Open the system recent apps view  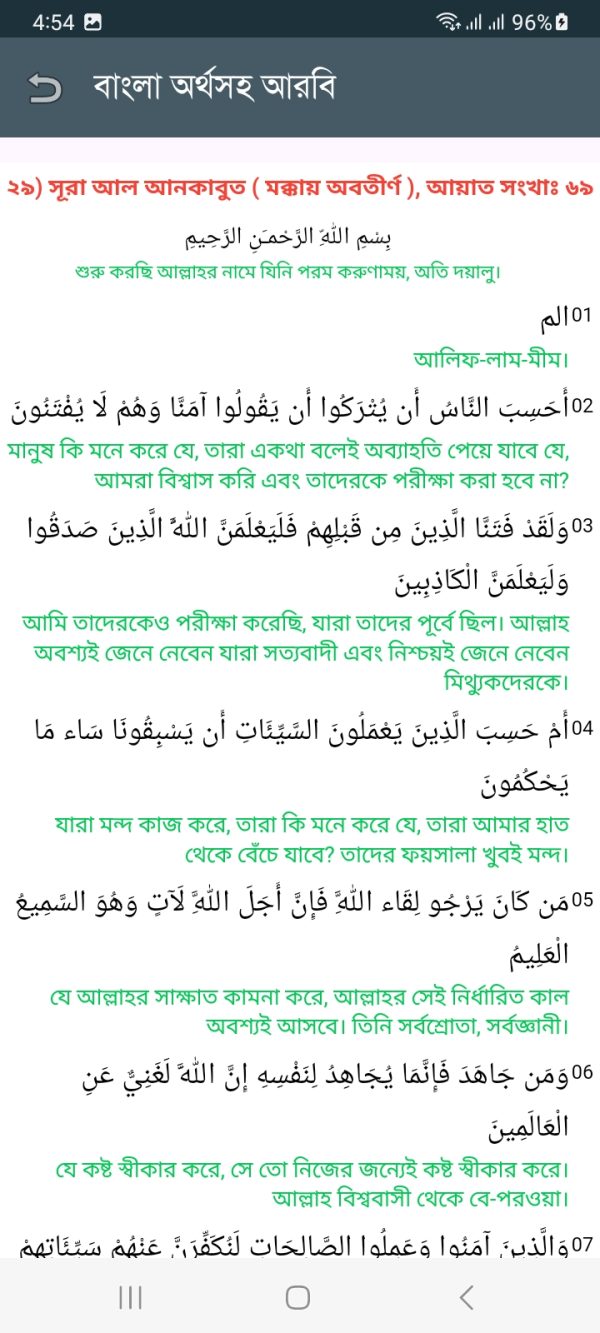point(130,1297)
